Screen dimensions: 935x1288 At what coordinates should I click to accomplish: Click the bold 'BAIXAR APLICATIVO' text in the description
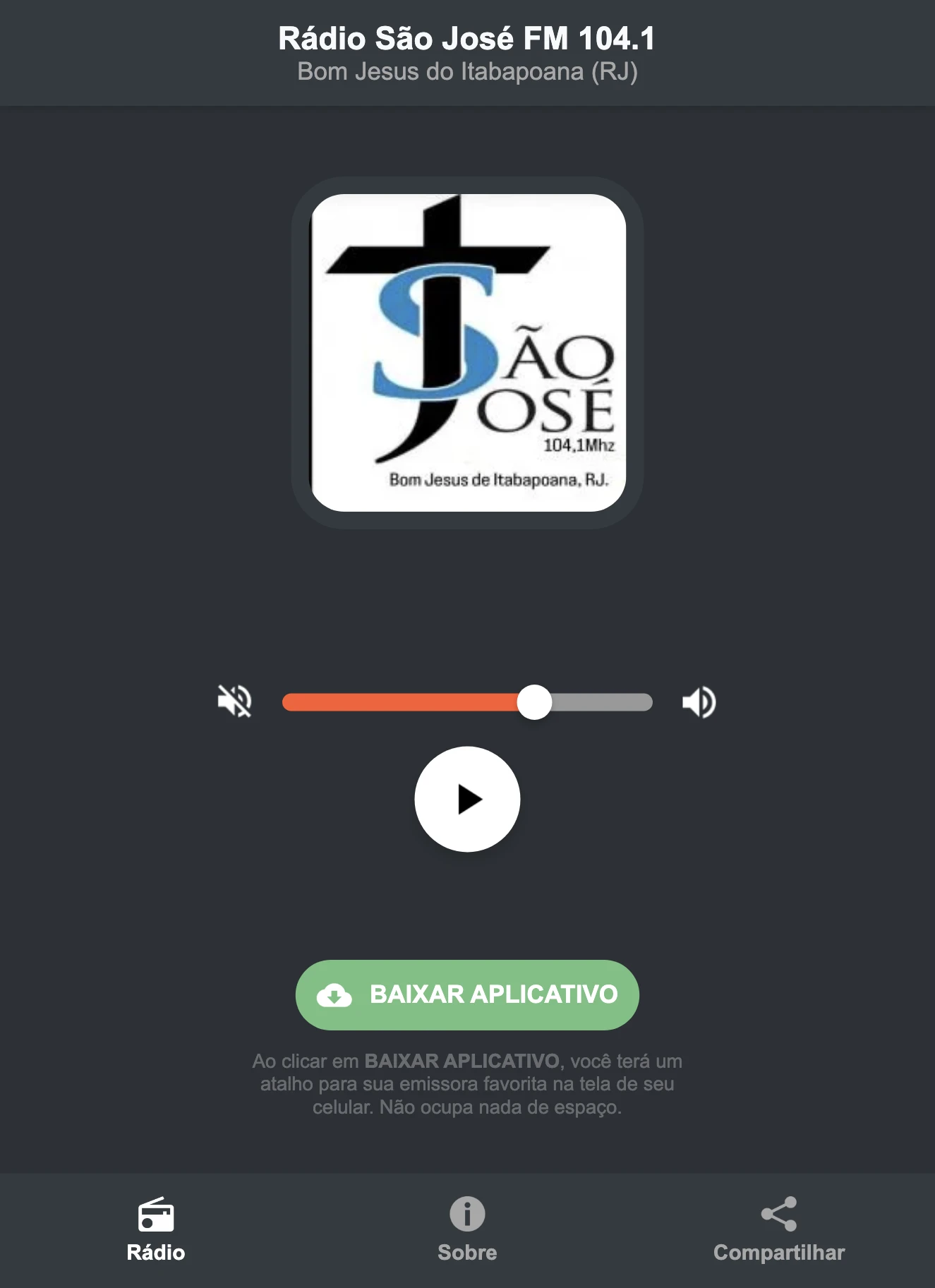click(x=462, y=1059)
